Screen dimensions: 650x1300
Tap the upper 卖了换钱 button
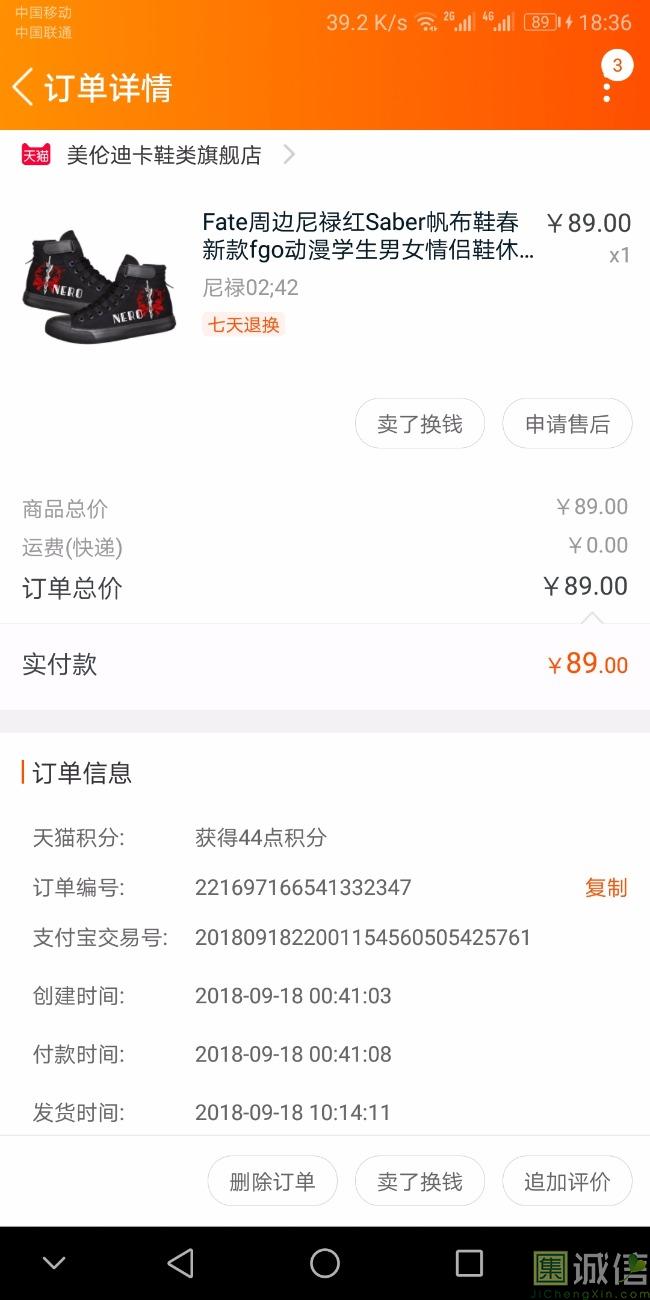tap(419, 424)
